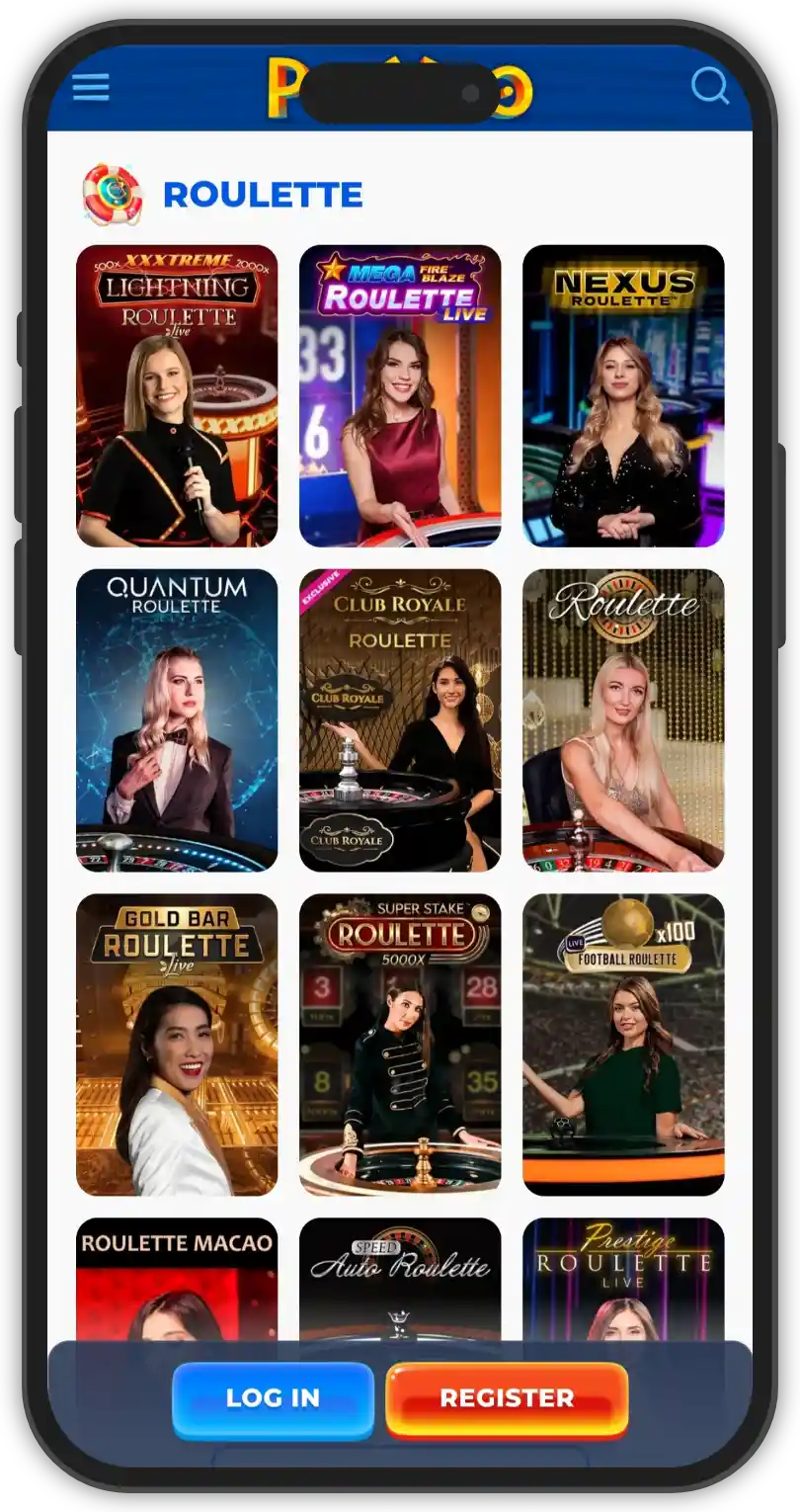Open the hamburger menu
The image size is (800, 1512).
point(91,87)
